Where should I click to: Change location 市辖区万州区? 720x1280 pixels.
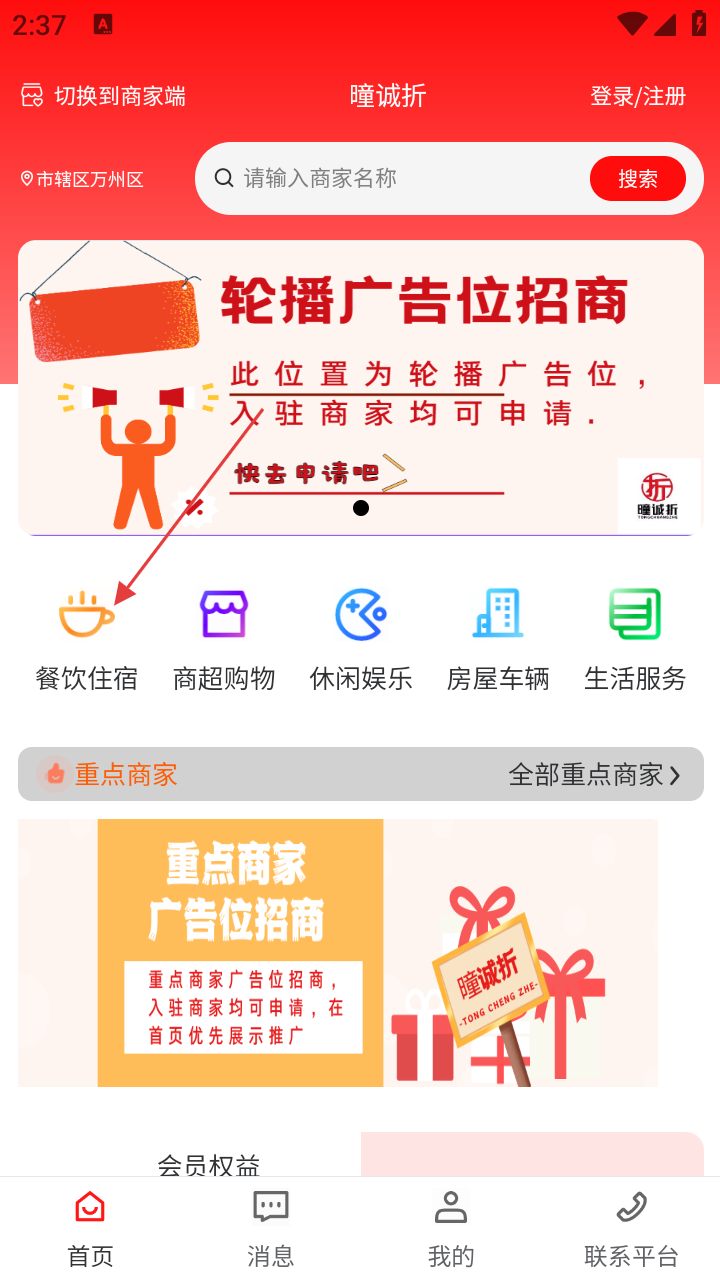click(x=83, y=180)
